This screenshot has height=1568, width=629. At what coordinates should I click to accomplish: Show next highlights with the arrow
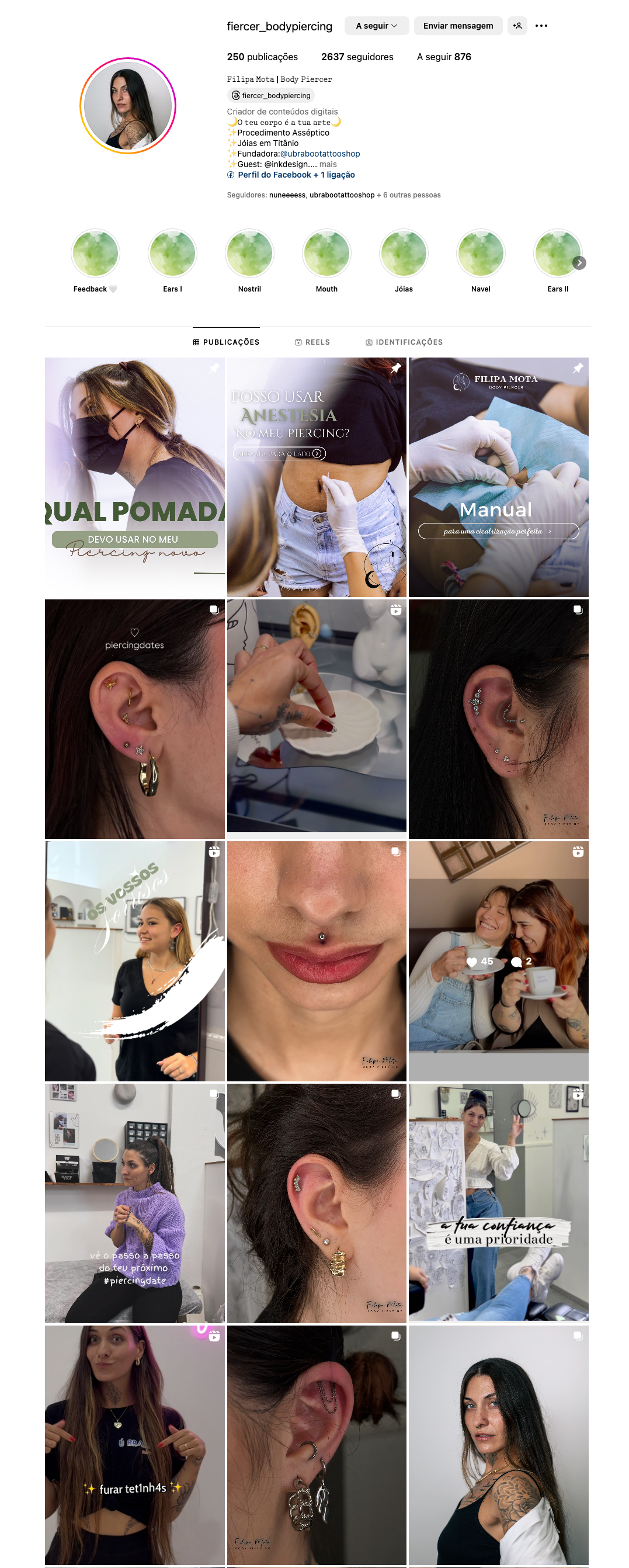pos(579,263)
